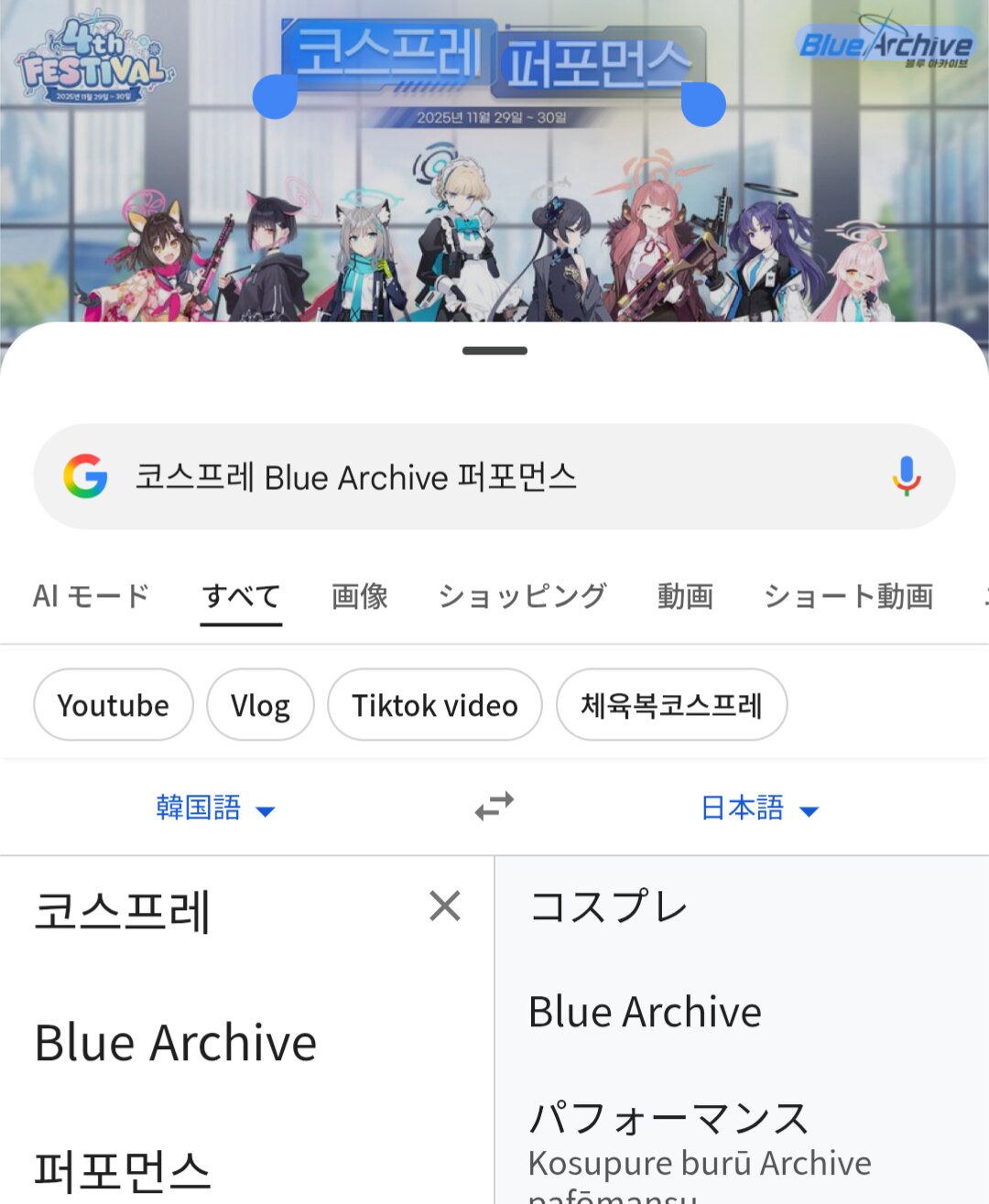Tap the search box with Blue Archive query
This screenshot has height=1204, width=989.
coord(494,476)
